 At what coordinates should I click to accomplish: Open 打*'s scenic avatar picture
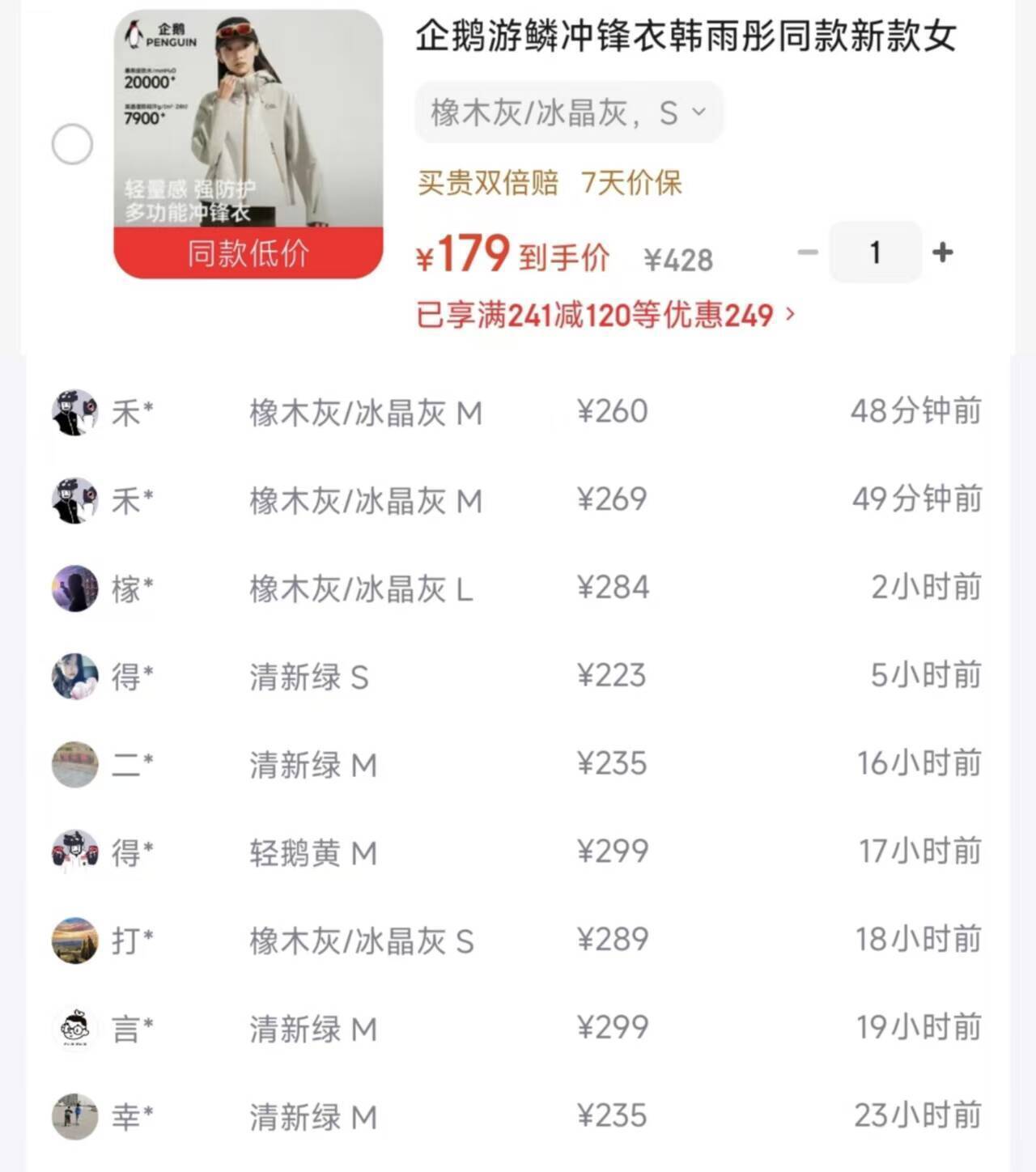click(74, 941)
